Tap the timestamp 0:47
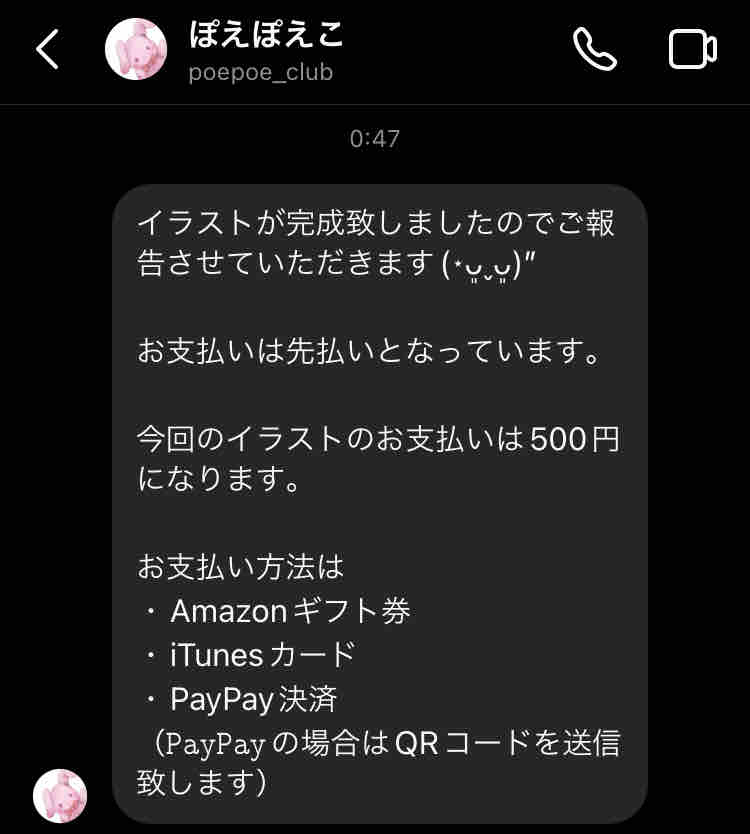The height and width of the screenshot is (834, 750). point(375,139)
